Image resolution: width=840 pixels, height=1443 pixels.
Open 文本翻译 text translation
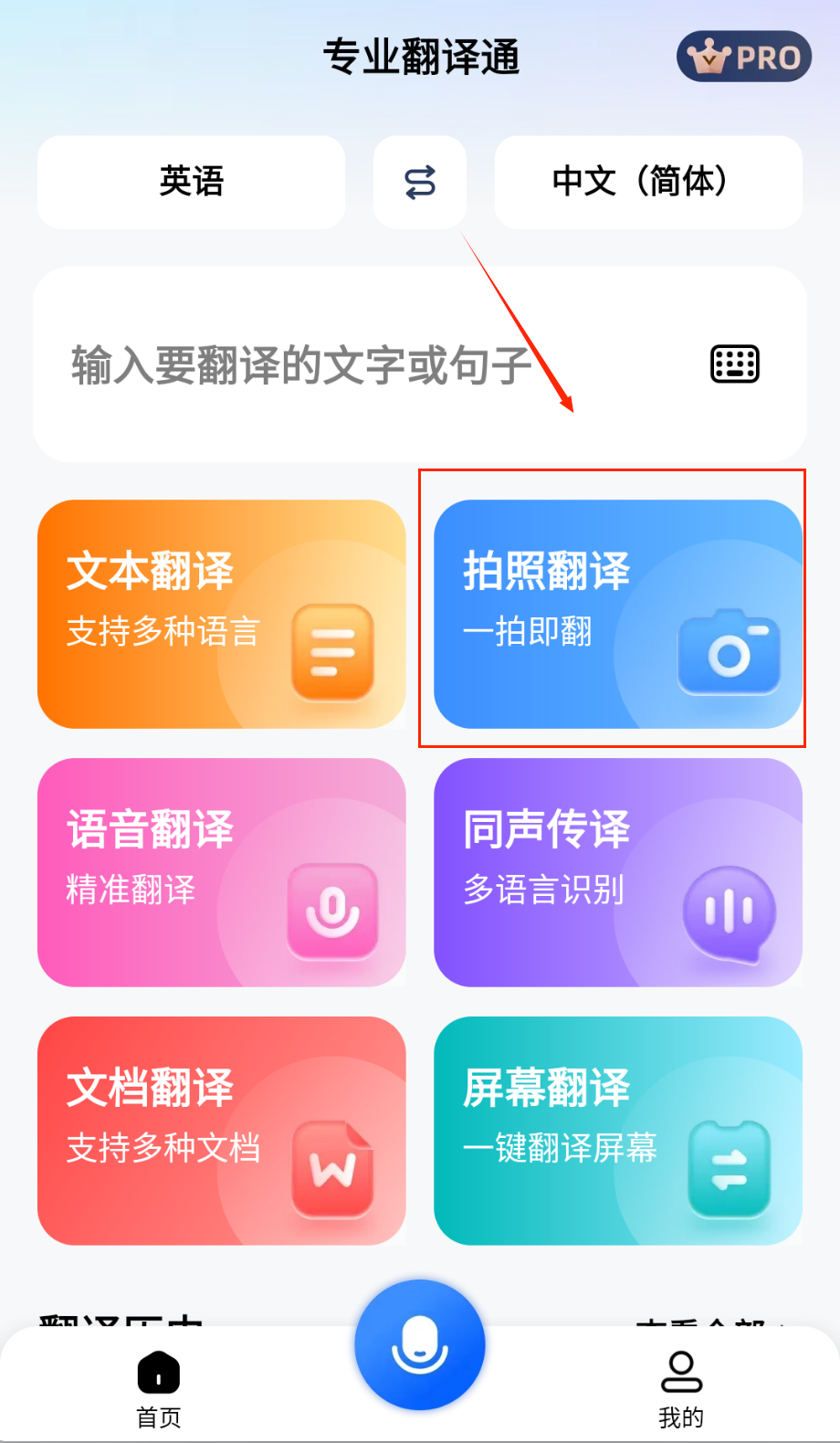pyautogui.click(x=221, y=614)
